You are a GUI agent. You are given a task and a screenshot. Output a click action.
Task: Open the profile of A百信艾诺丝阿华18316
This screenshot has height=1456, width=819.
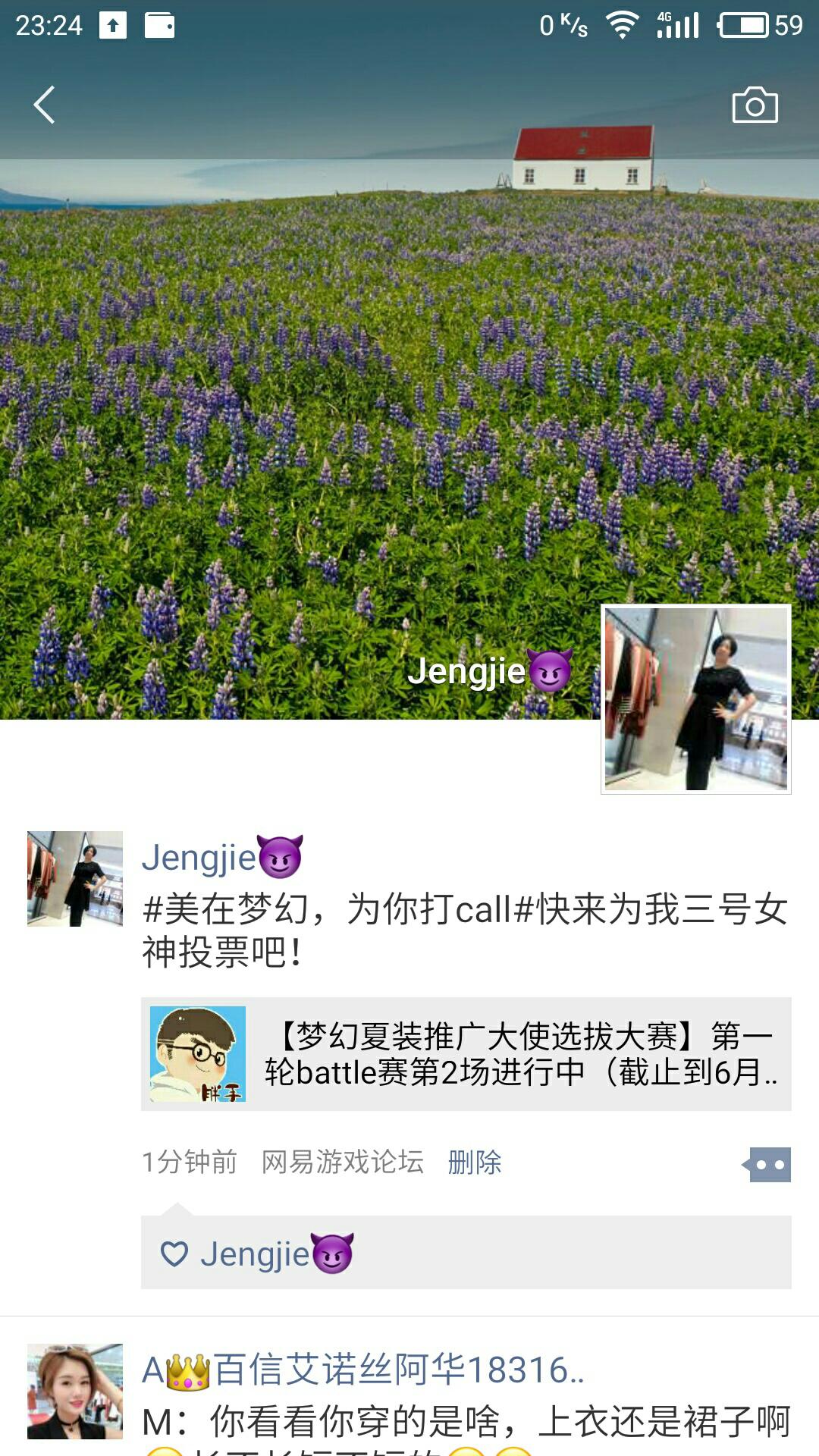(362, 1370)
